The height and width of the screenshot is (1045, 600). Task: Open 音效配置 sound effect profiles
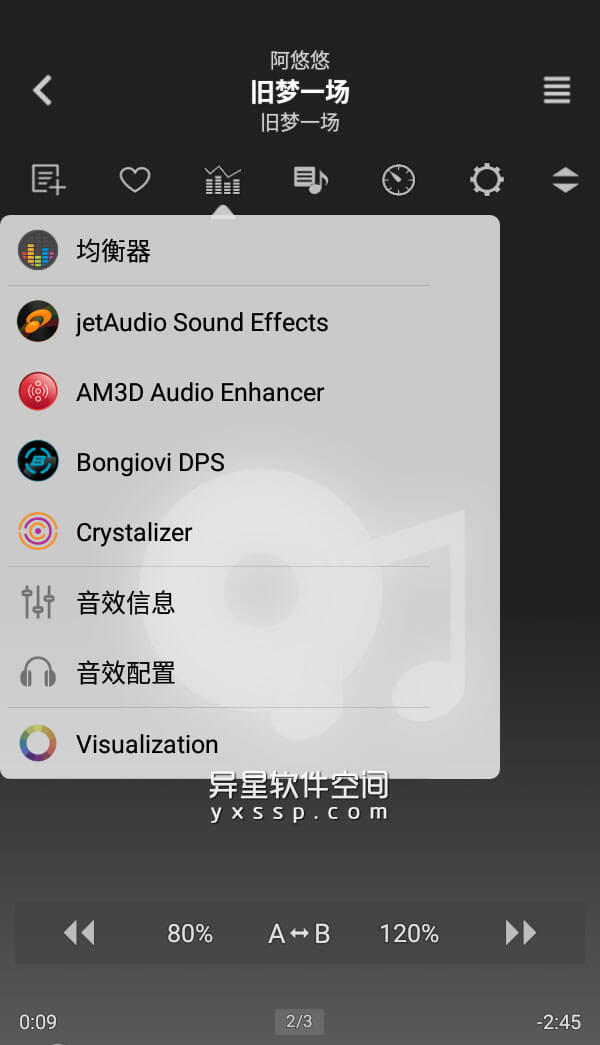[x=126, y=673]
